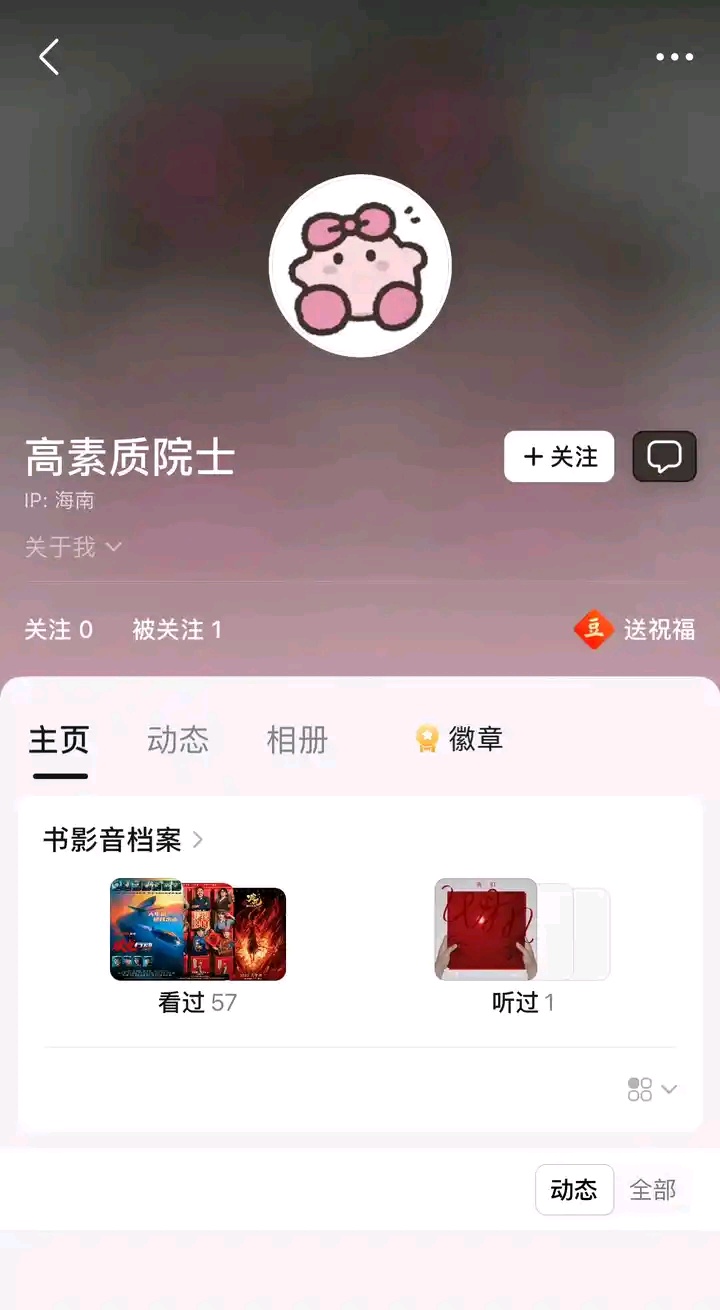Switch to the 动态 tab
The height and width of the screenshot is (1310, 720).
coord(177,740)
